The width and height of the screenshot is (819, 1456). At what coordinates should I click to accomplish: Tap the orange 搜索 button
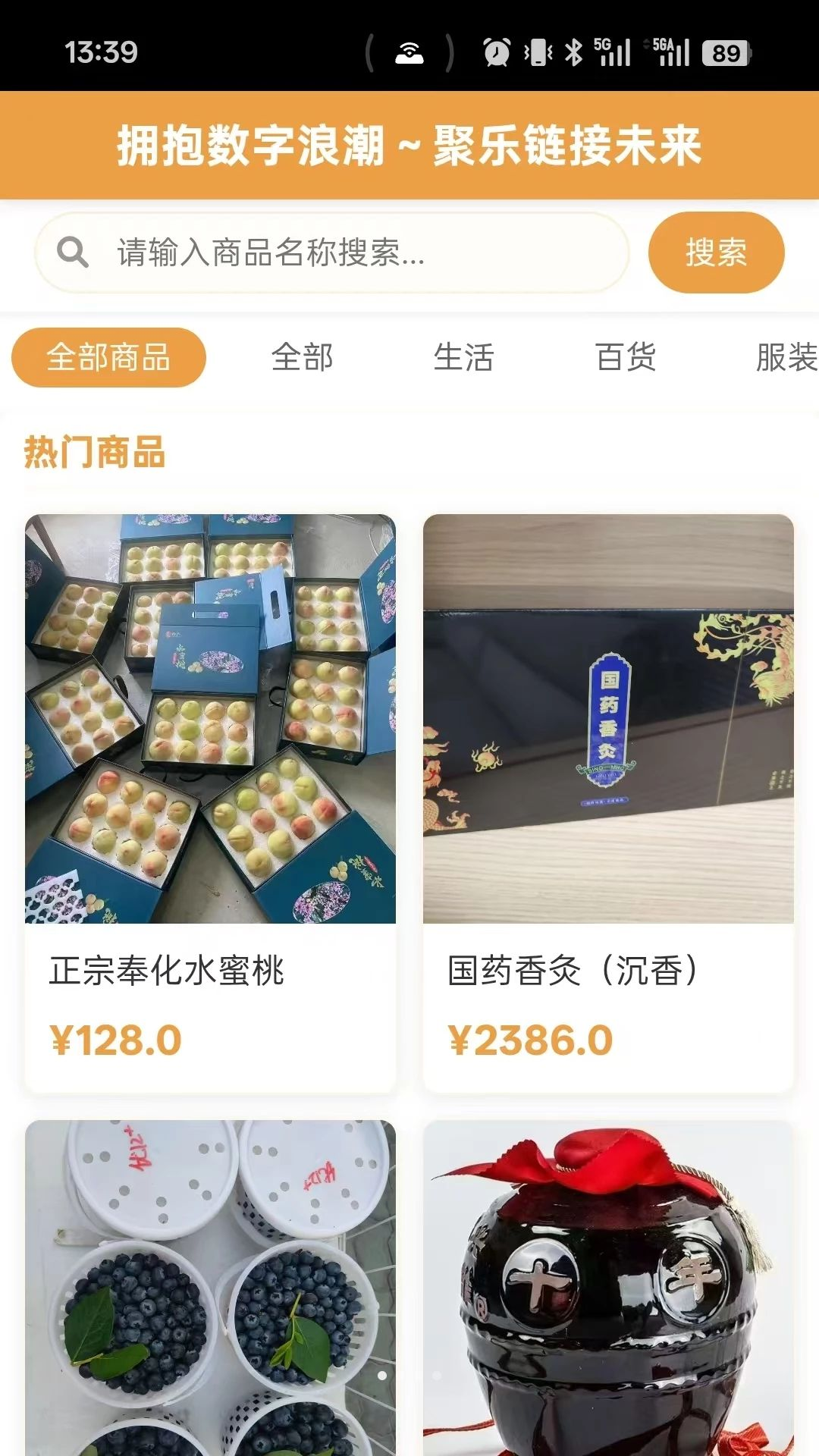716,253
